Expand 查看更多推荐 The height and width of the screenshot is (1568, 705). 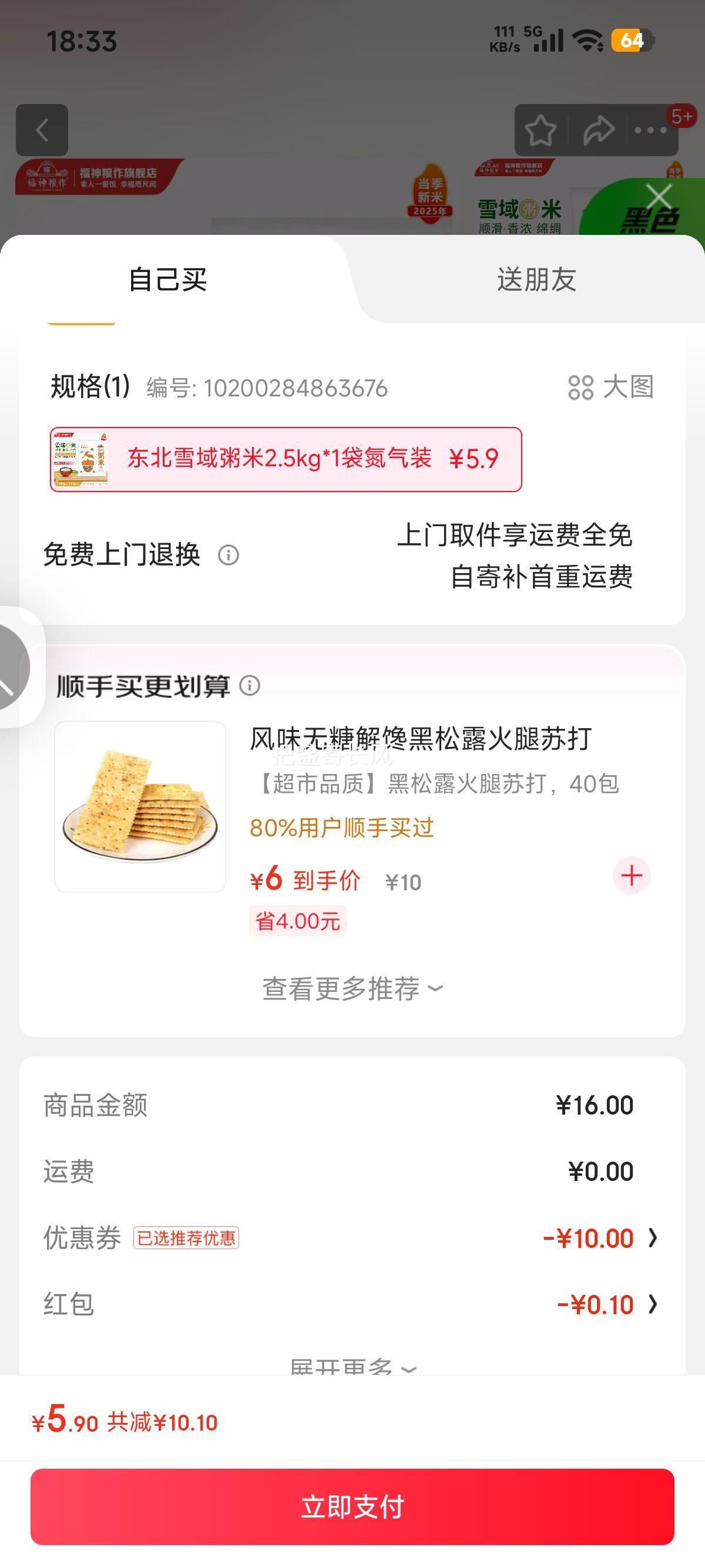pyautogui.click(x=352, y=988)
